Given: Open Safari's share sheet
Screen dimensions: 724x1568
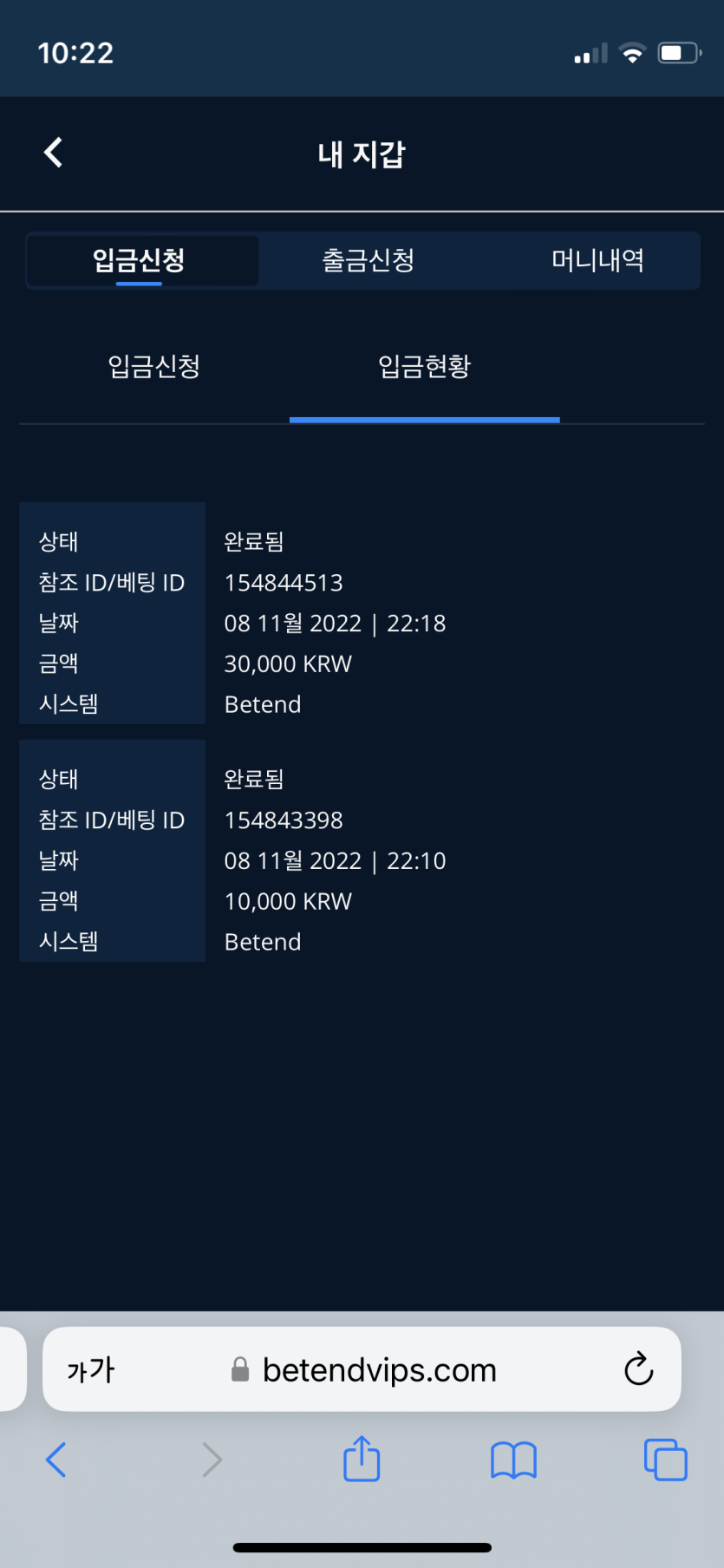Looking at the screenshot, I should (x=362, y=1459).
